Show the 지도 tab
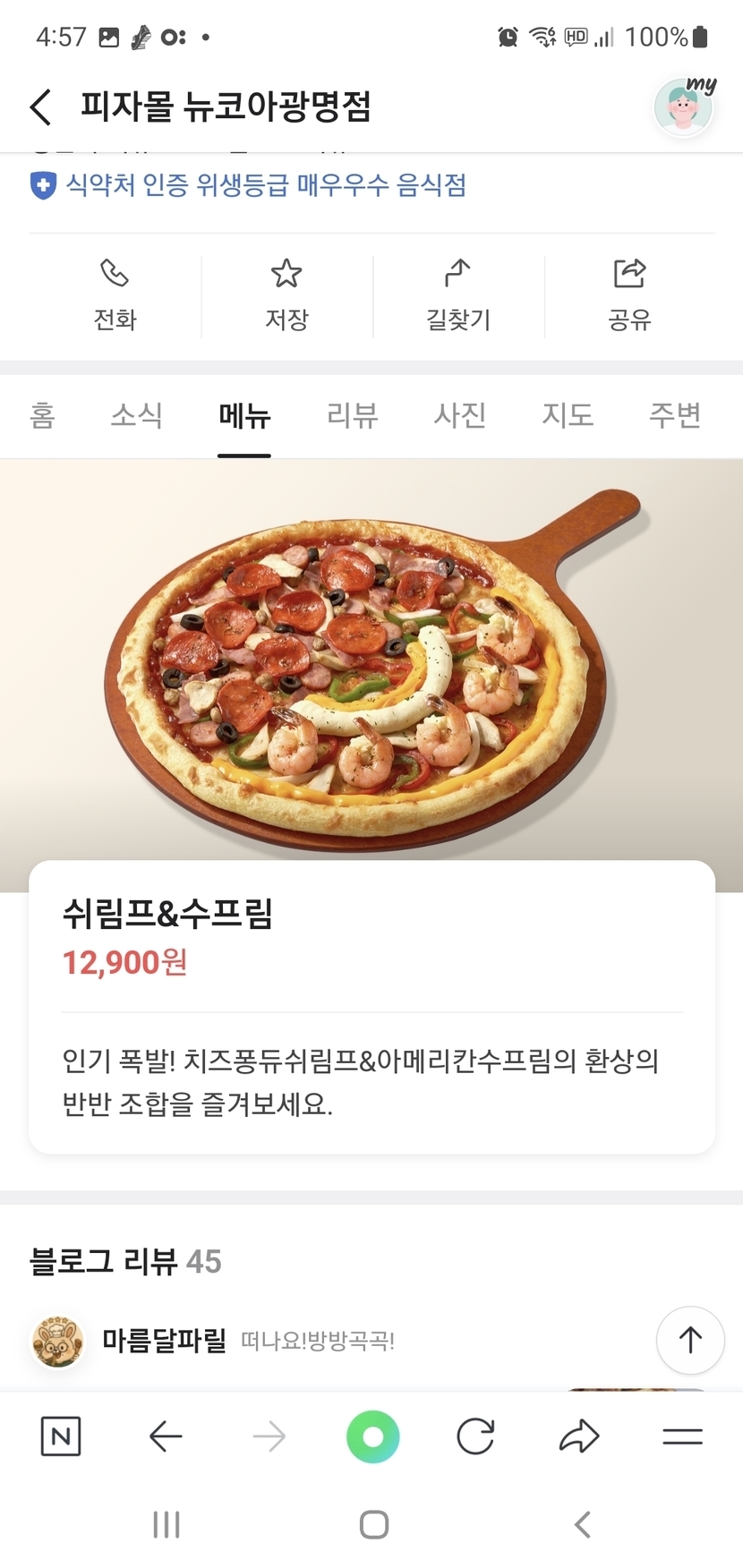This screenshot has height=1568, width=743. click(568, 416)
